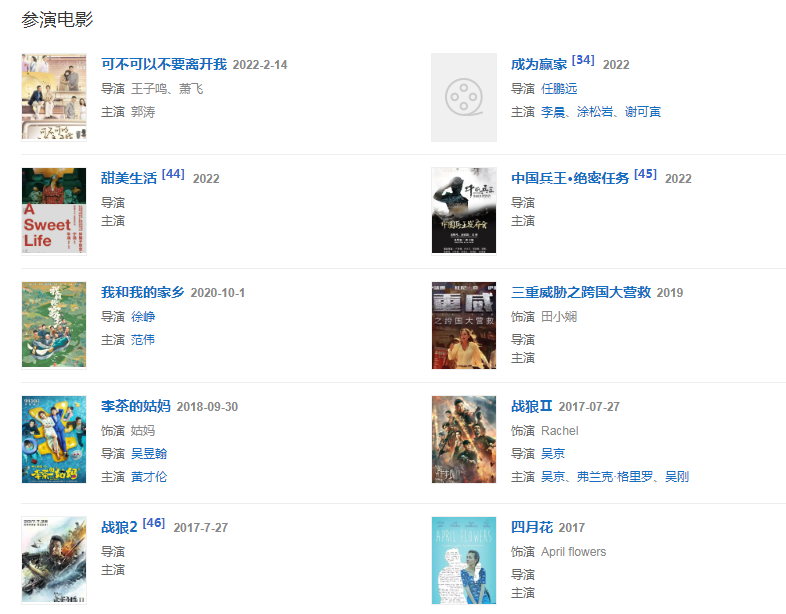The image size is (786, 614).
Task: Open the 成为赢家 movie title link
Action: coord(539,64)
